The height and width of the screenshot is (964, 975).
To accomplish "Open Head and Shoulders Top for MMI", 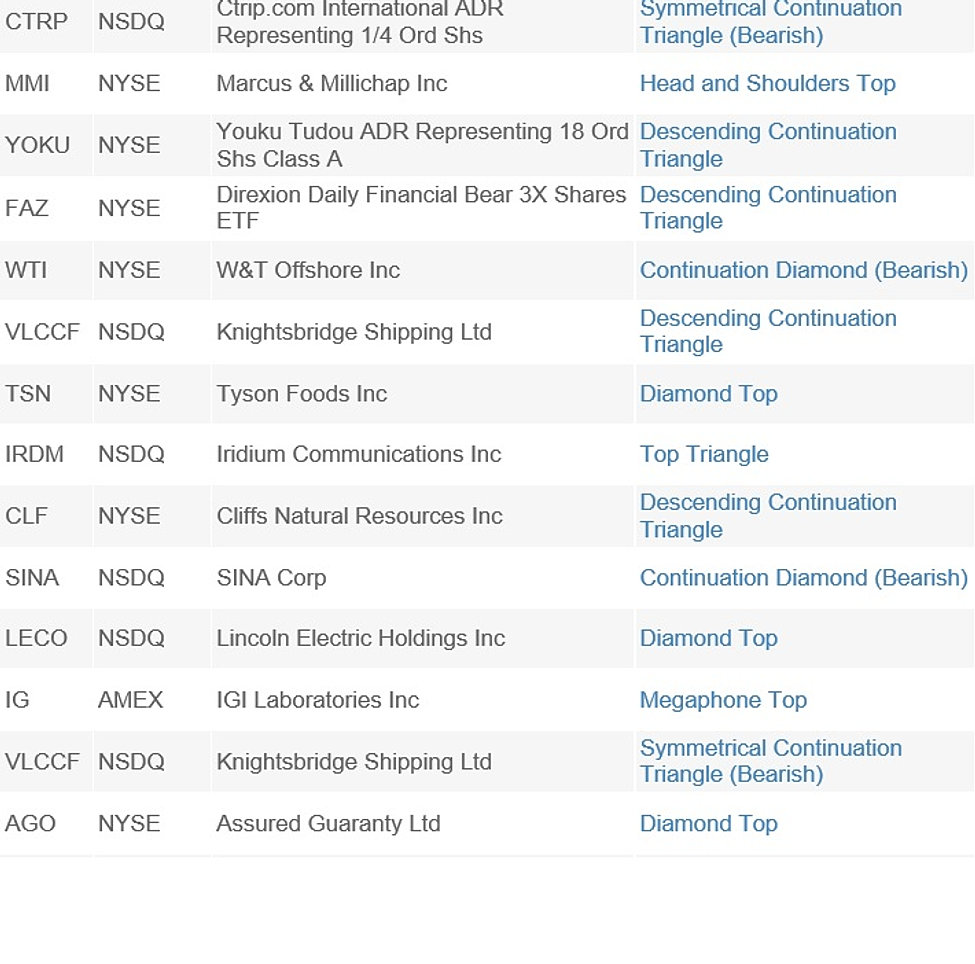I will [767, 83].
